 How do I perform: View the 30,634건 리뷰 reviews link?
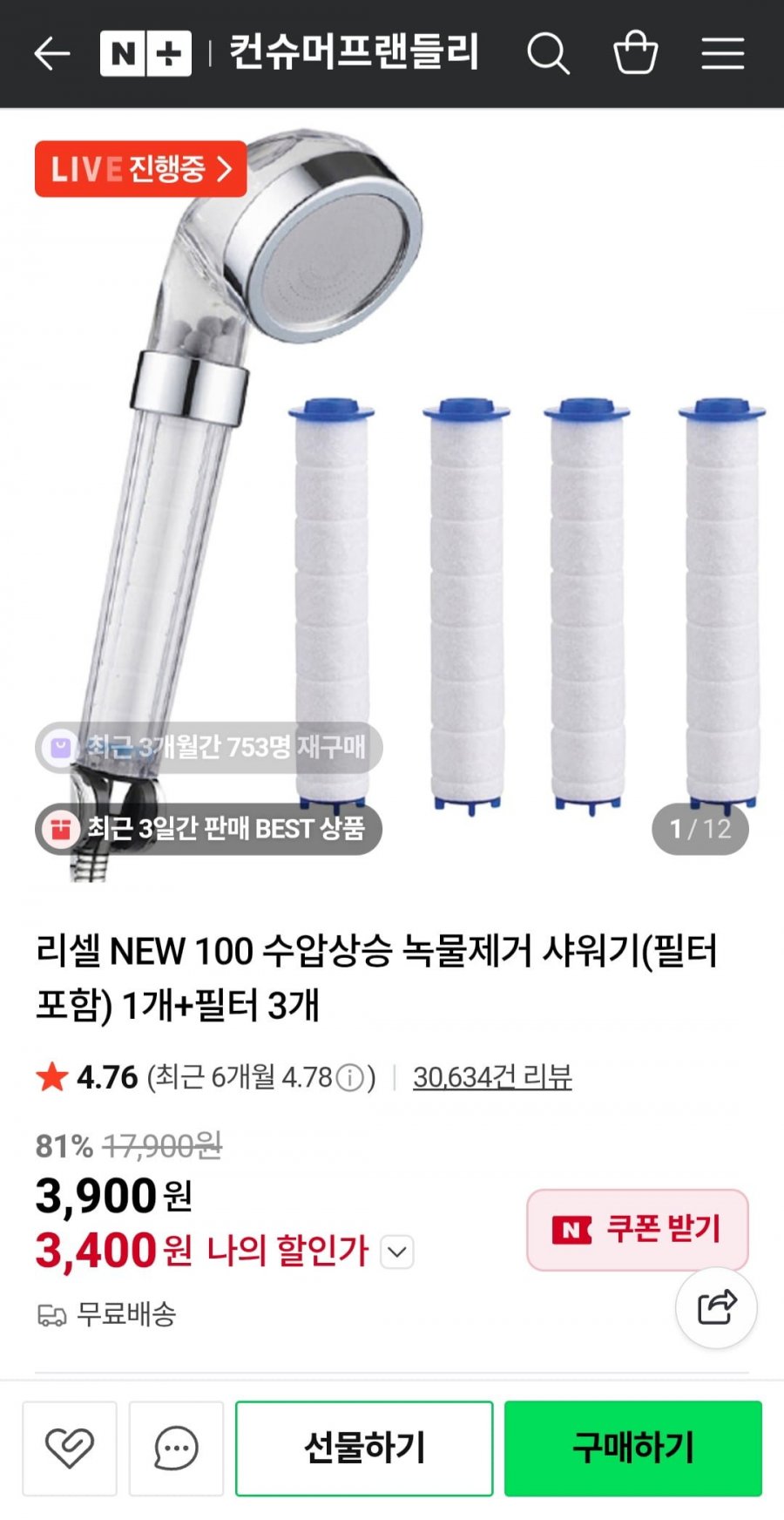coord(492,1077)
